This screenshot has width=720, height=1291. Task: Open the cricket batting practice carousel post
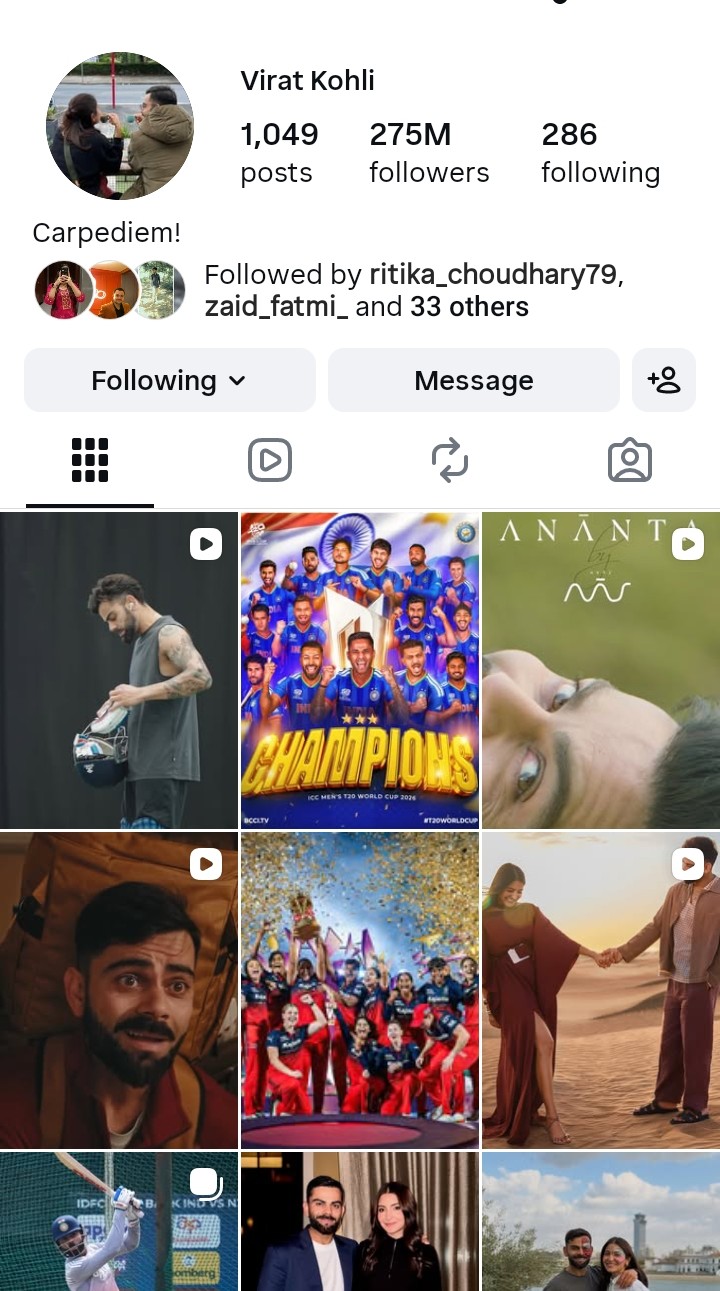pos(118,1222)
